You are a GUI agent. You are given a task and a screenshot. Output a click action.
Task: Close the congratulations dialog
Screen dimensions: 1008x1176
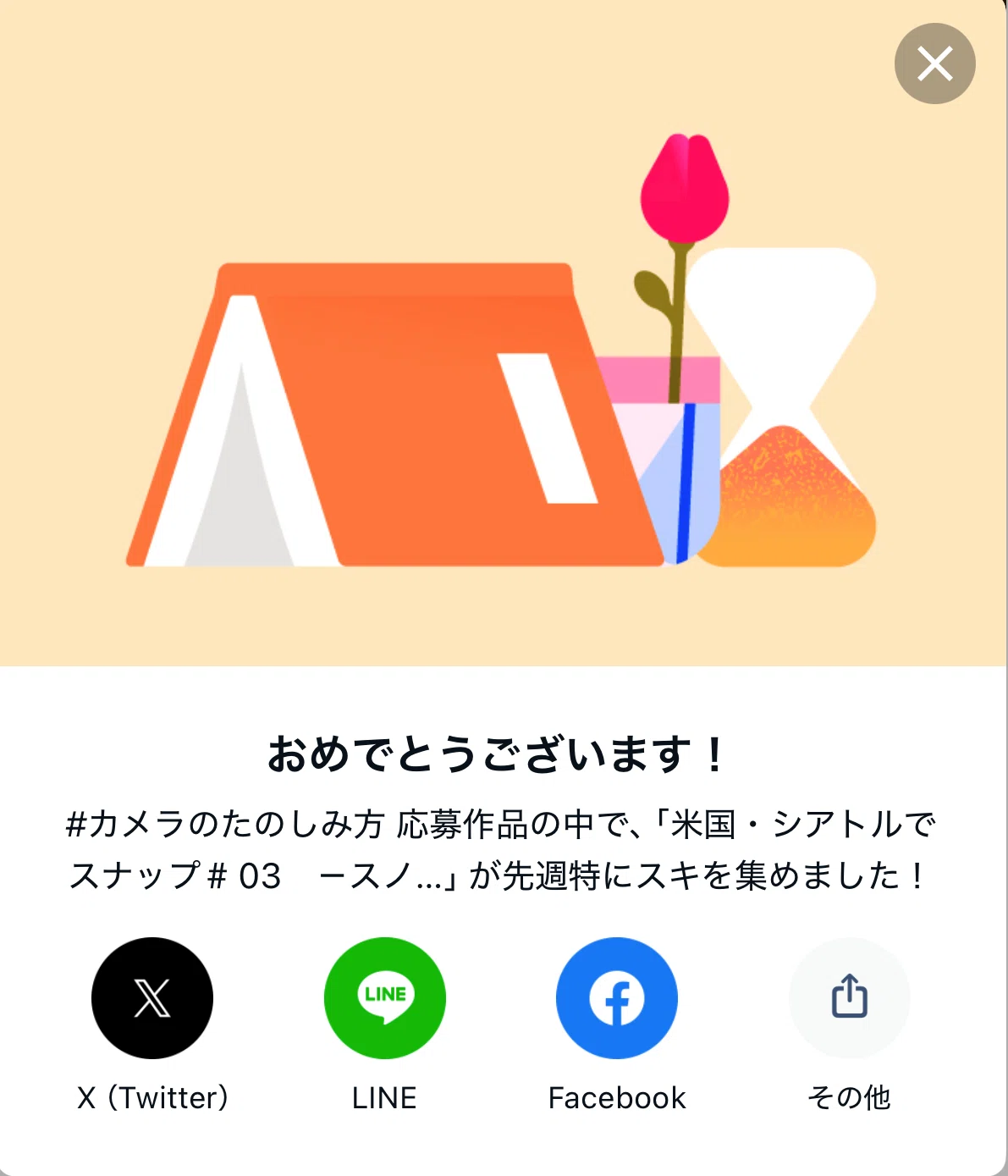pos(934,63)
